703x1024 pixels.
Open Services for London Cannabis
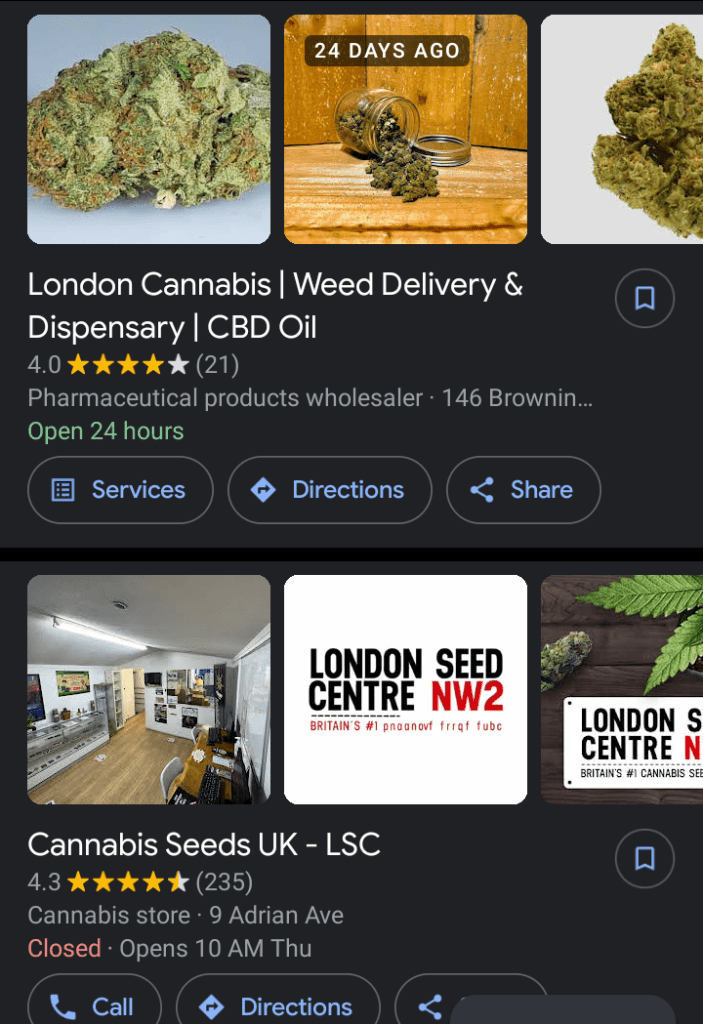(x=120, y=490)
